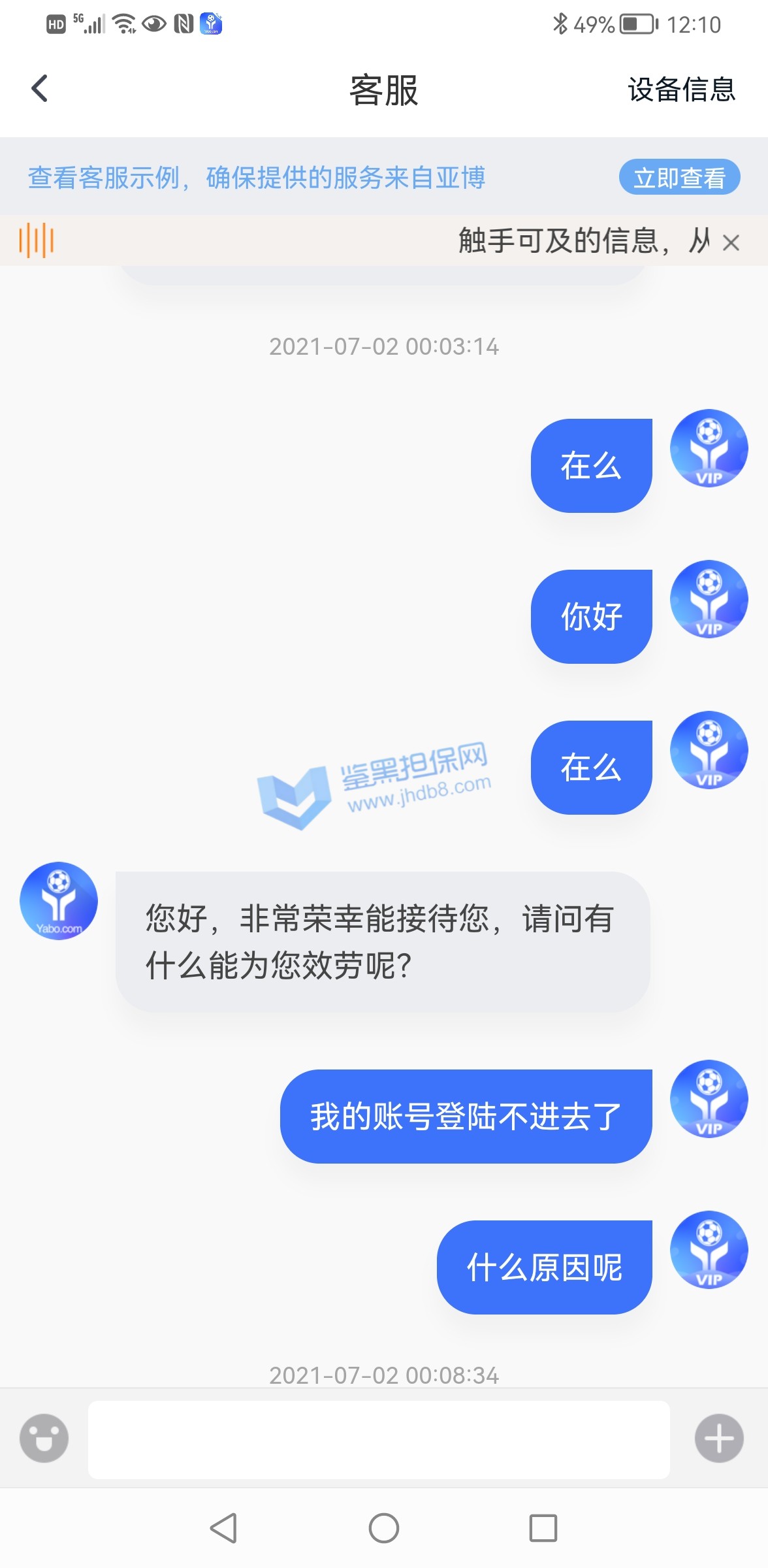The image size is (768, 1568).
Task: Tap the system home button
Action: [383, 1528]
